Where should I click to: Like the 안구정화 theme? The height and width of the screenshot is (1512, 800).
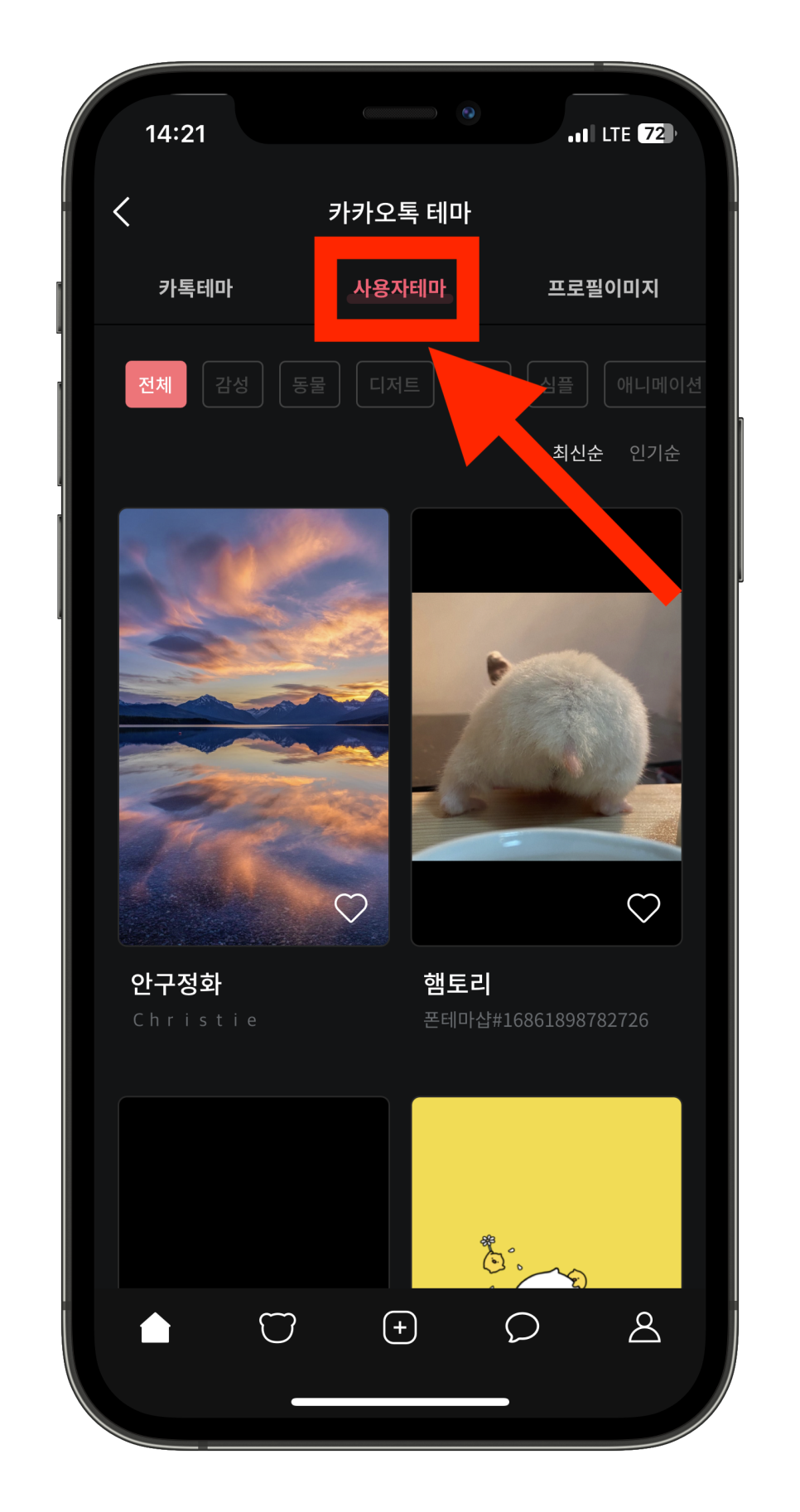coord(350,908)
